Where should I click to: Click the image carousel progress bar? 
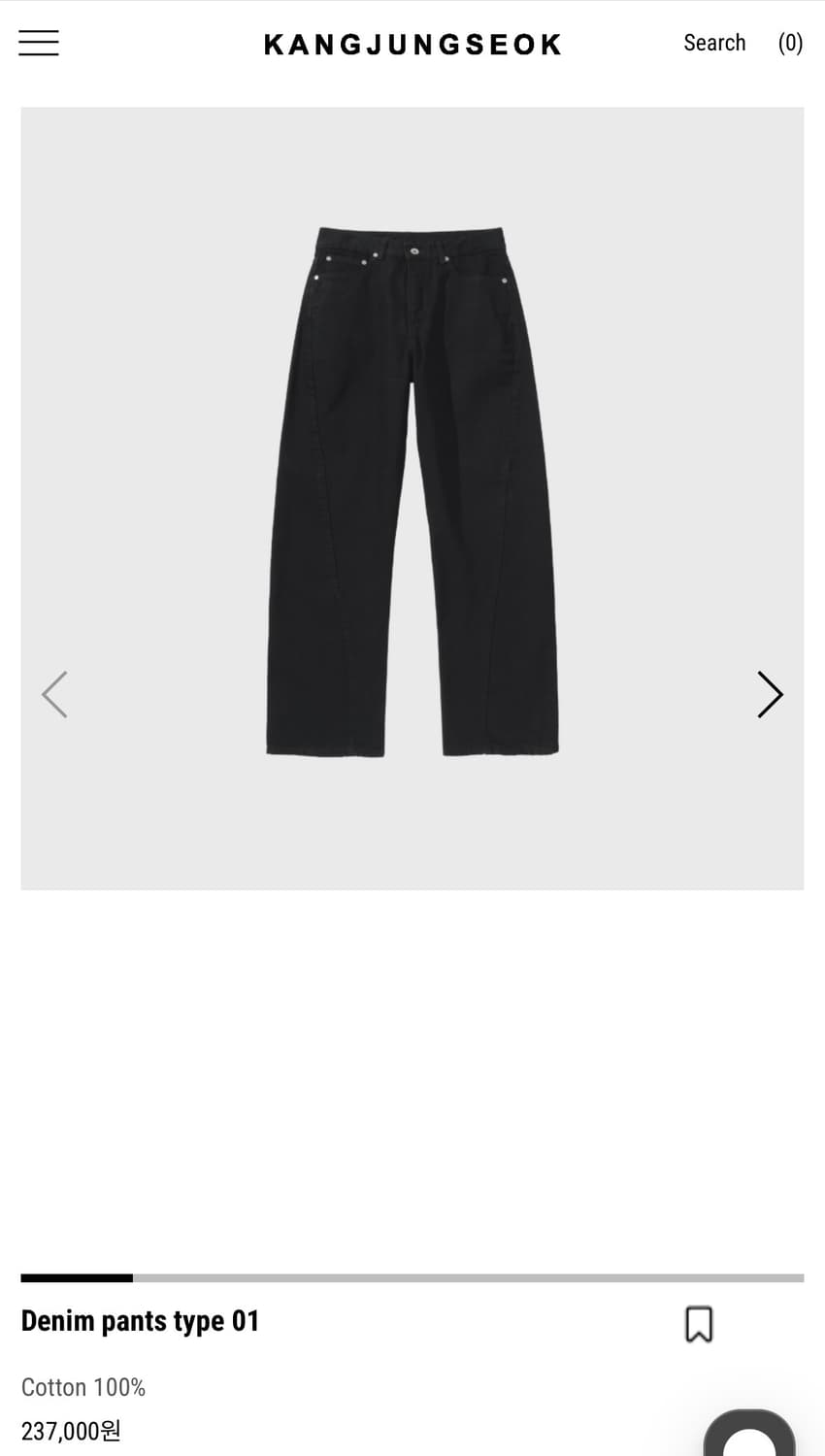[412, 1277]
